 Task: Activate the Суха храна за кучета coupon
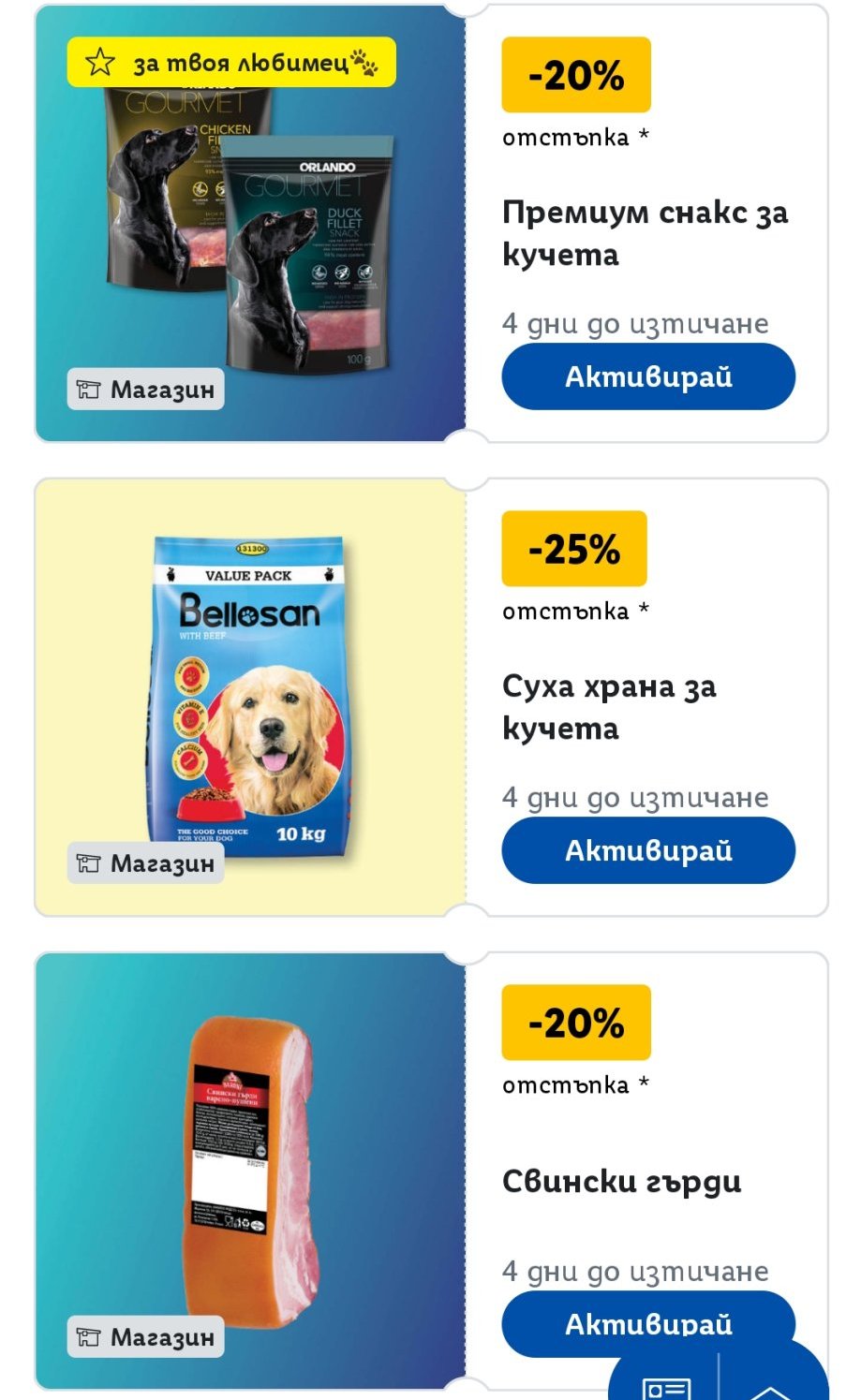point(647,850)
